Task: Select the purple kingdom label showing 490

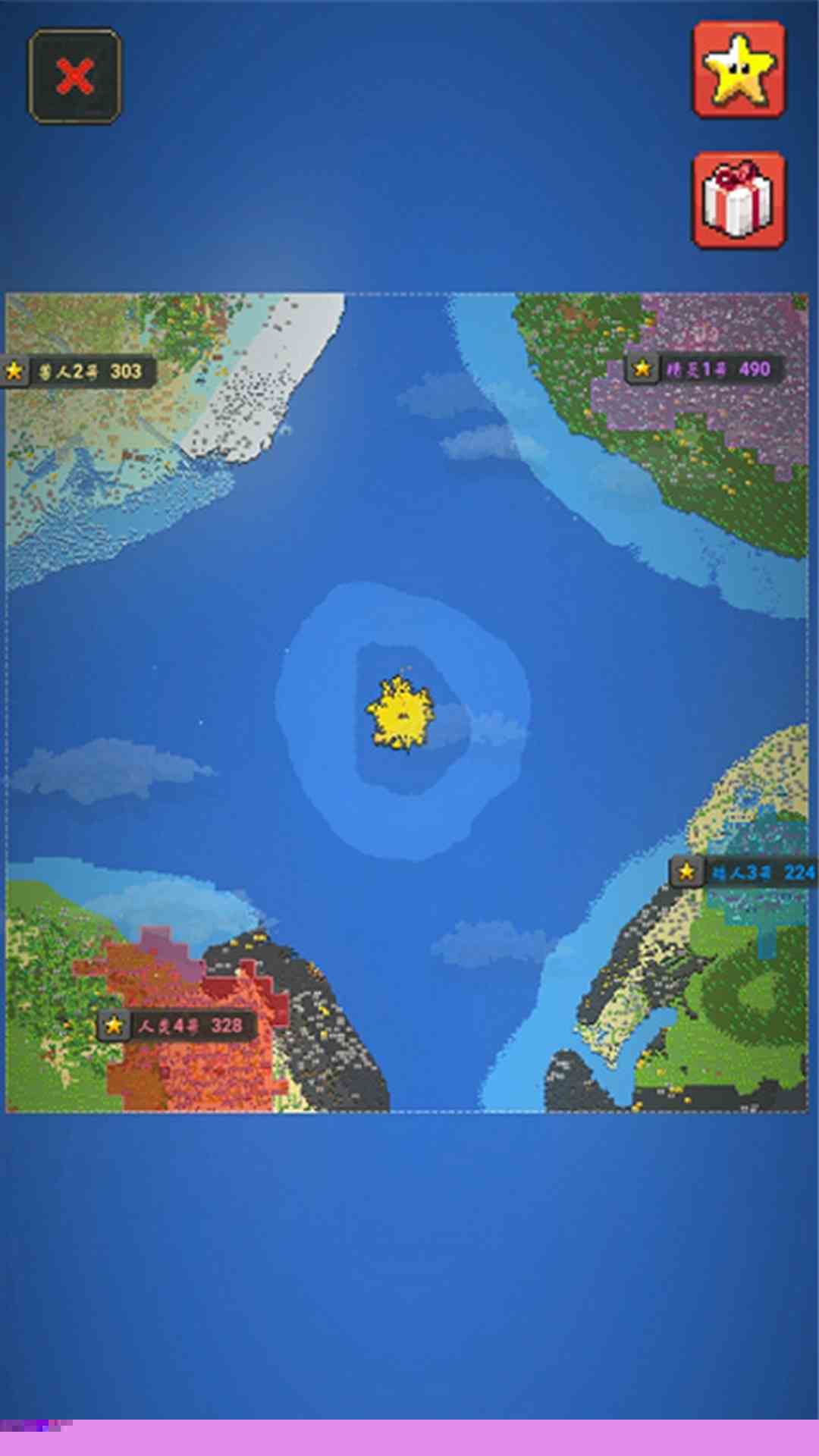Action: click(x=704, y=369)
